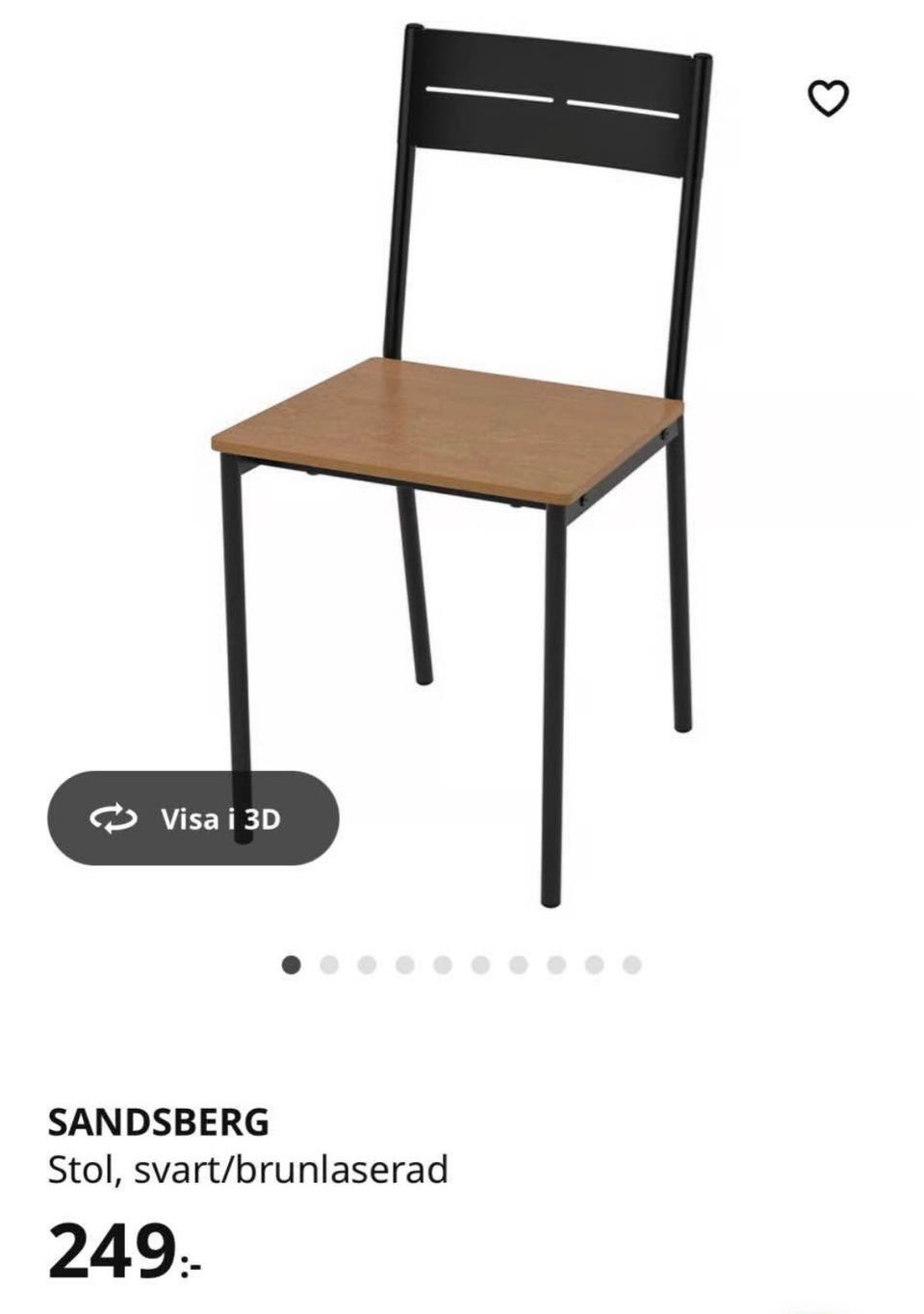
Task: Save SANDSBERG chair to favorites with the heart
Action: coord(827,98)
